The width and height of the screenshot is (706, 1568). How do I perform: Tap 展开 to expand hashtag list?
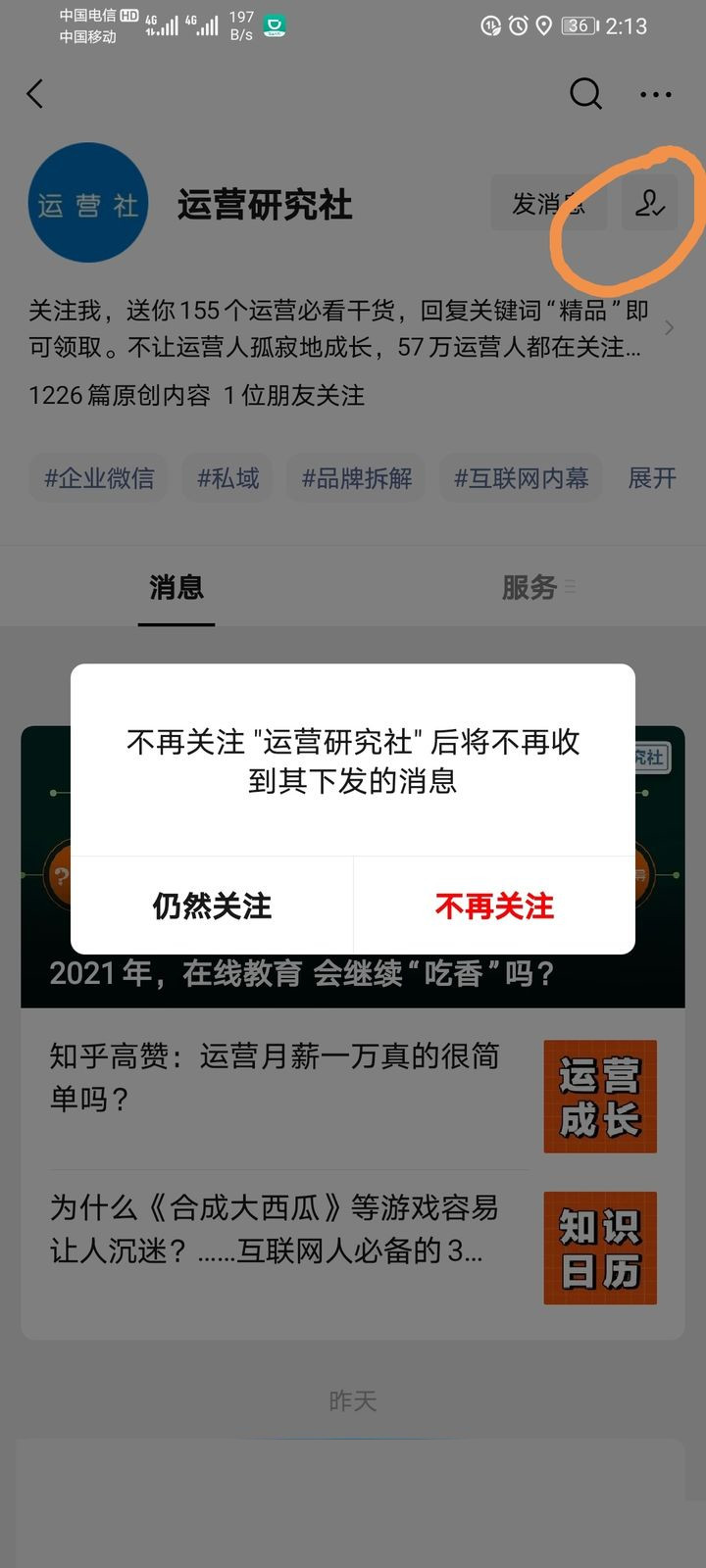(x=651, y=478)
